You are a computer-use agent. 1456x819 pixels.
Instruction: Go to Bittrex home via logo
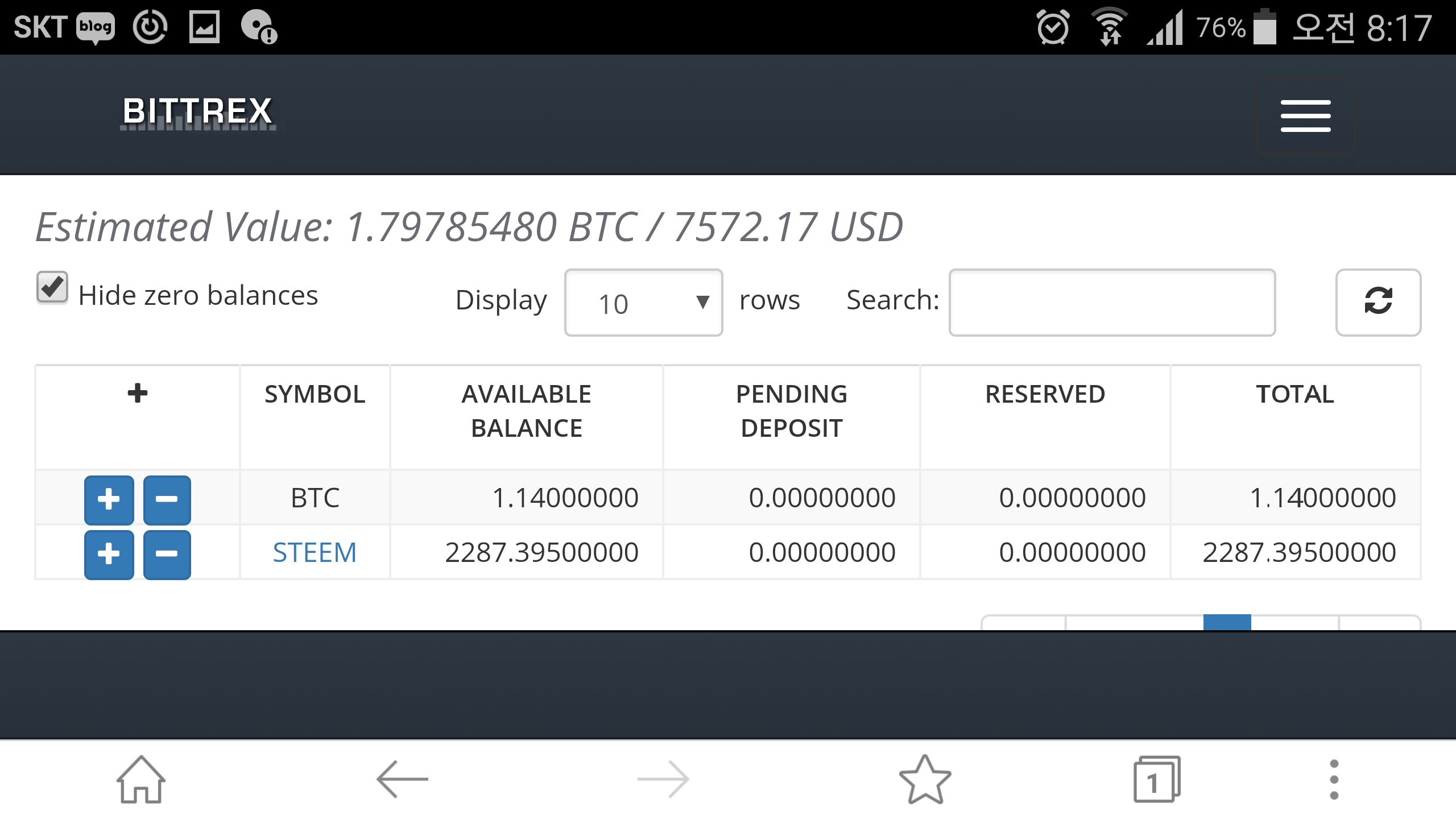pos(197,112)
